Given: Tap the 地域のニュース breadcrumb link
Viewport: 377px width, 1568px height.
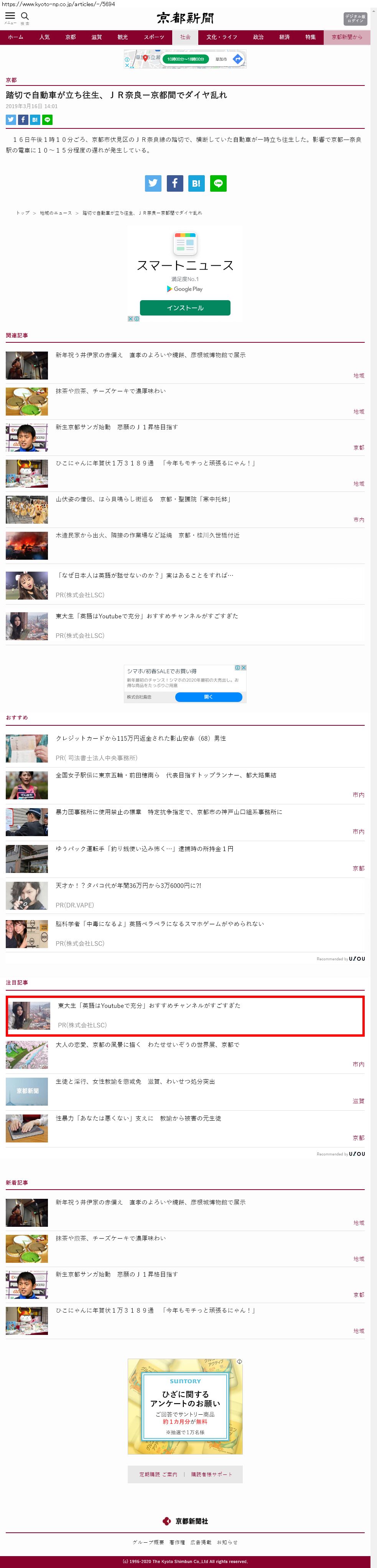Looking at the screenshot, I should pos(56,213).
